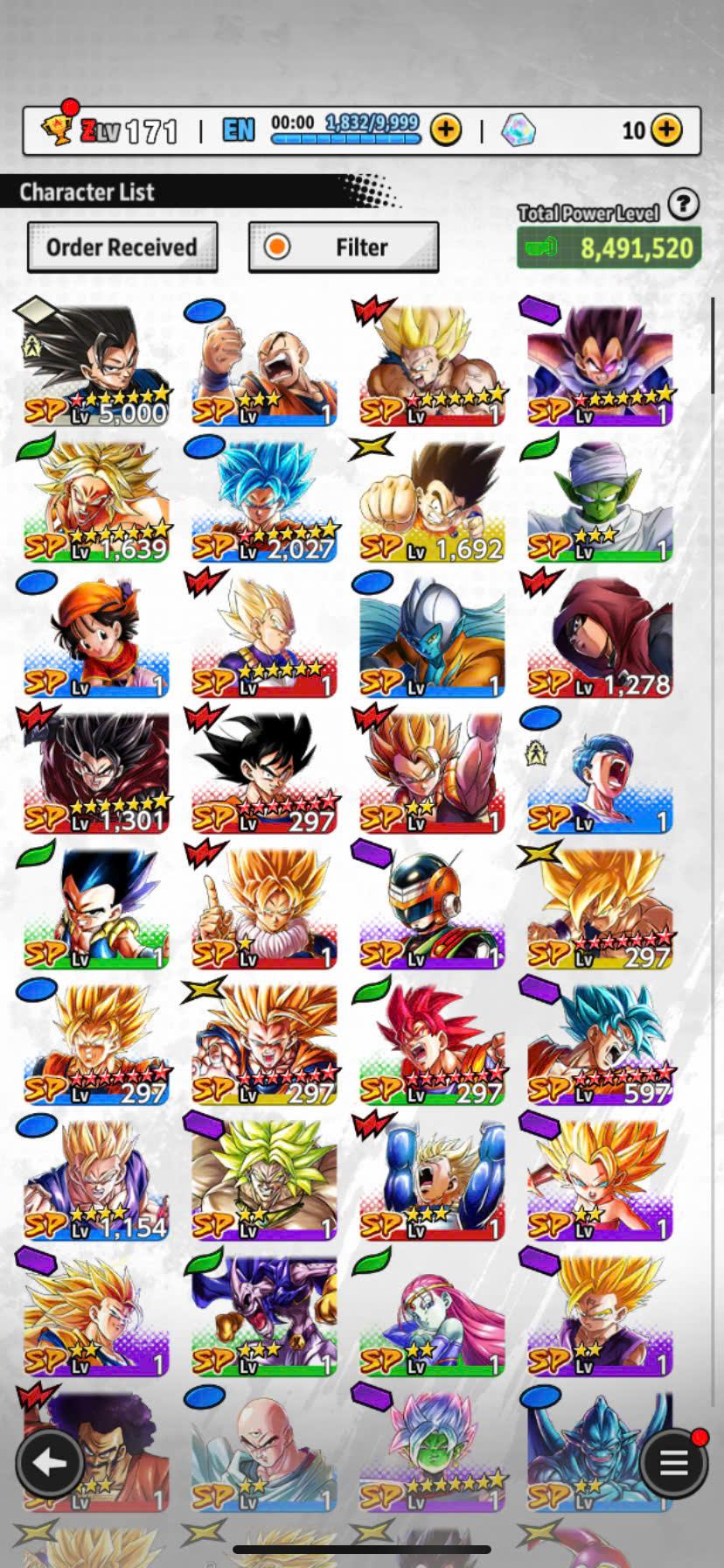Open the Filter options
724x1568 pixels.
(x=344, y=248)
